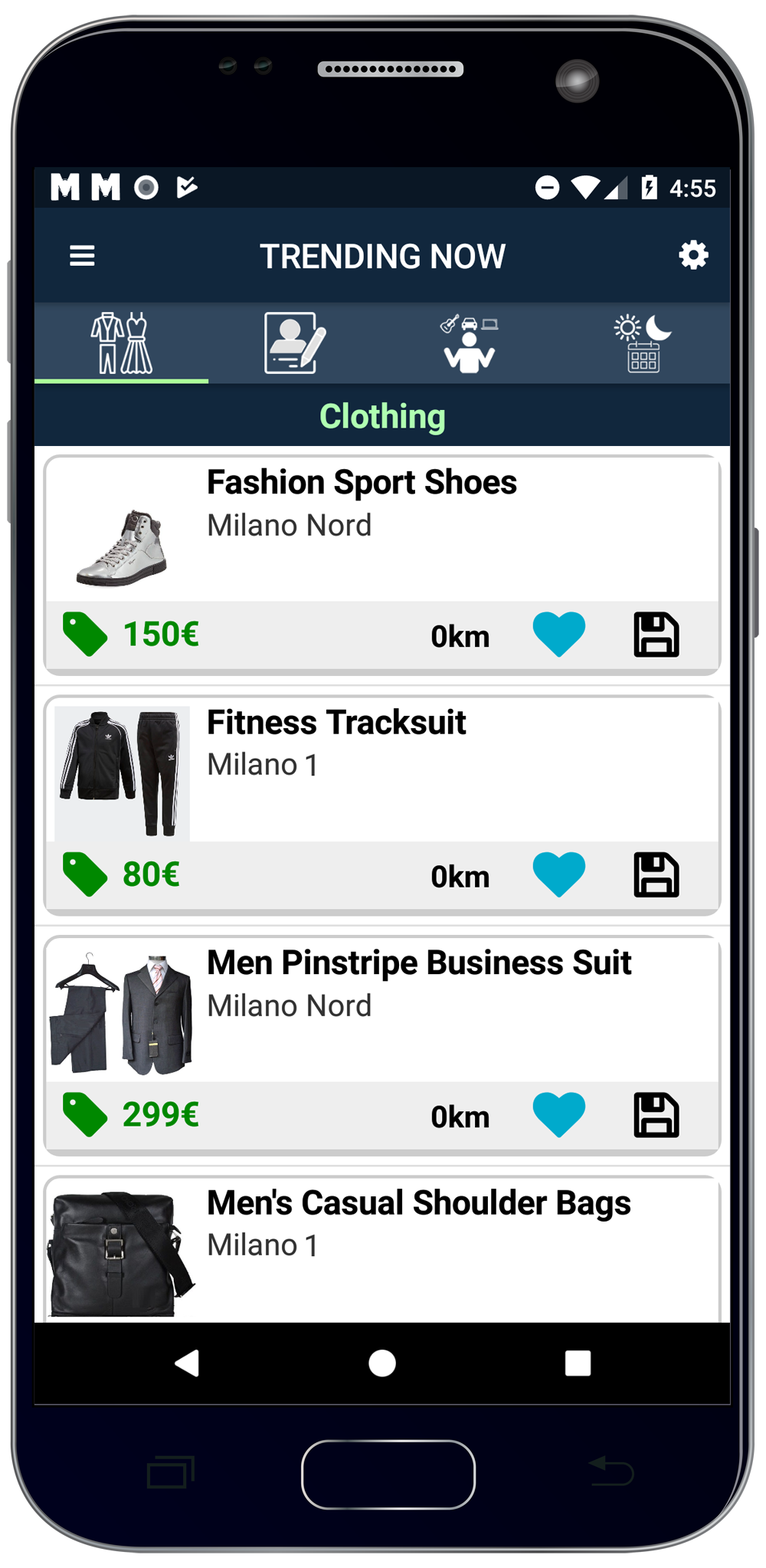Viewport: 766px width, 1568px height.
Task: Save the Fitness Tracksuit item
Action: pyautogui.click(x=656, y=874)
